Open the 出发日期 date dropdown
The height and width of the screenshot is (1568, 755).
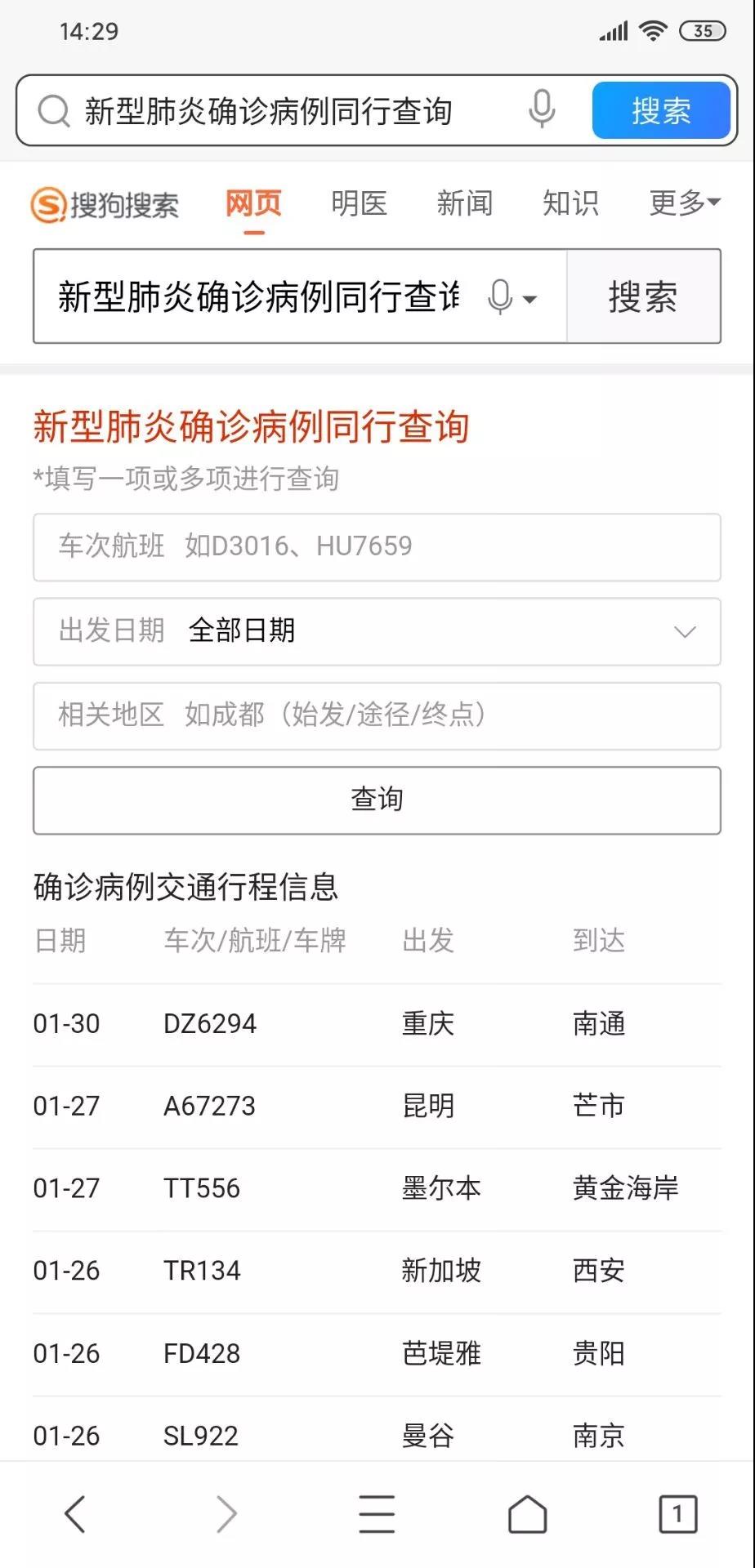[x=377, y=631]
